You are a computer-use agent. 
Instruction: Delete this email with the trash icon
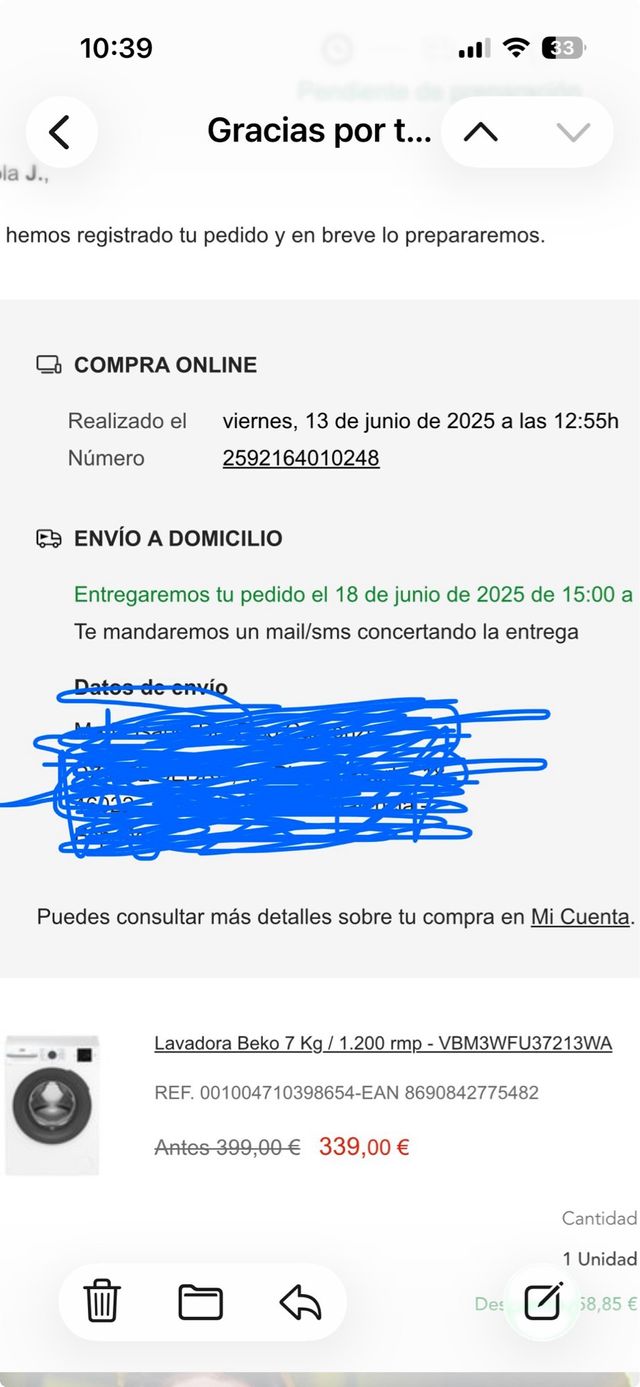coord(102,1301)
